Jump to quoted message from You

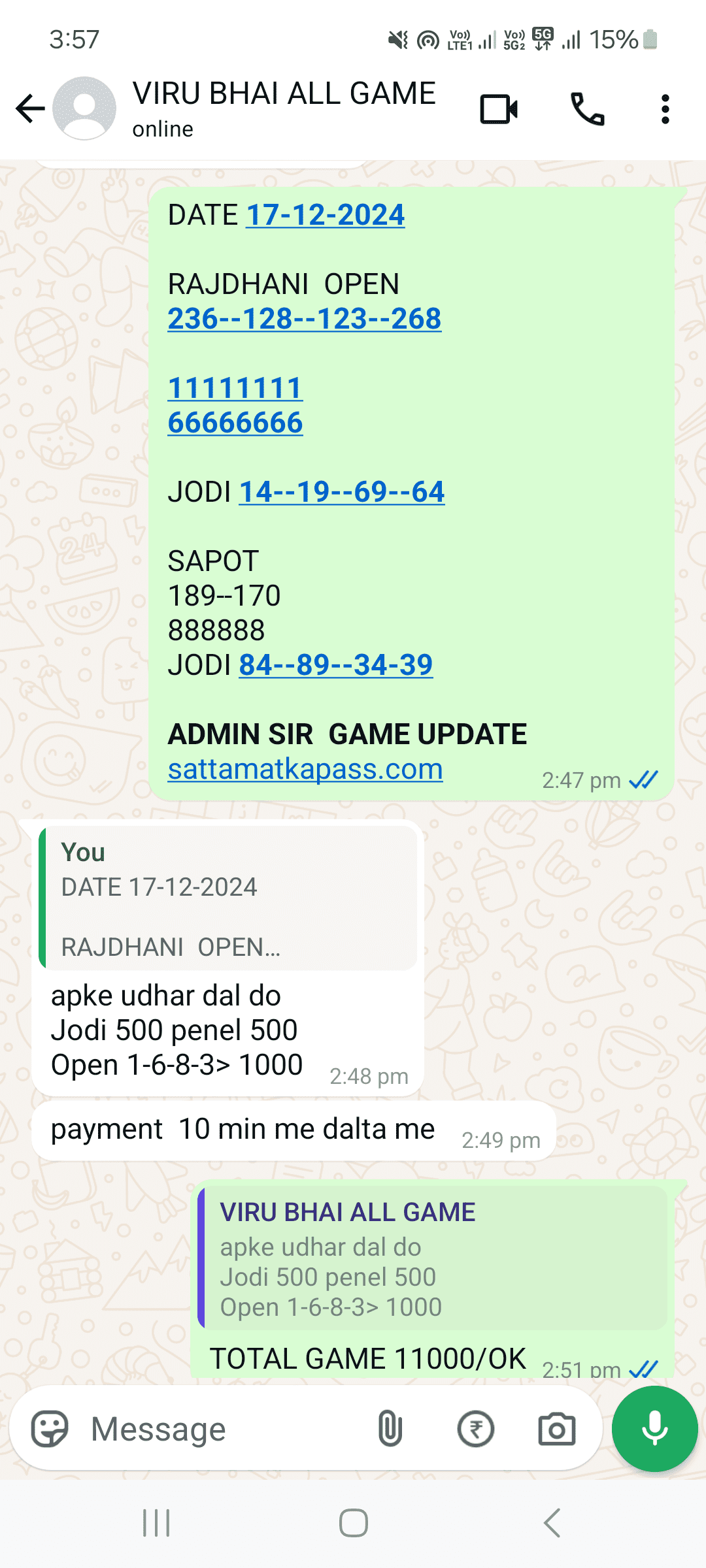[228, 898]
